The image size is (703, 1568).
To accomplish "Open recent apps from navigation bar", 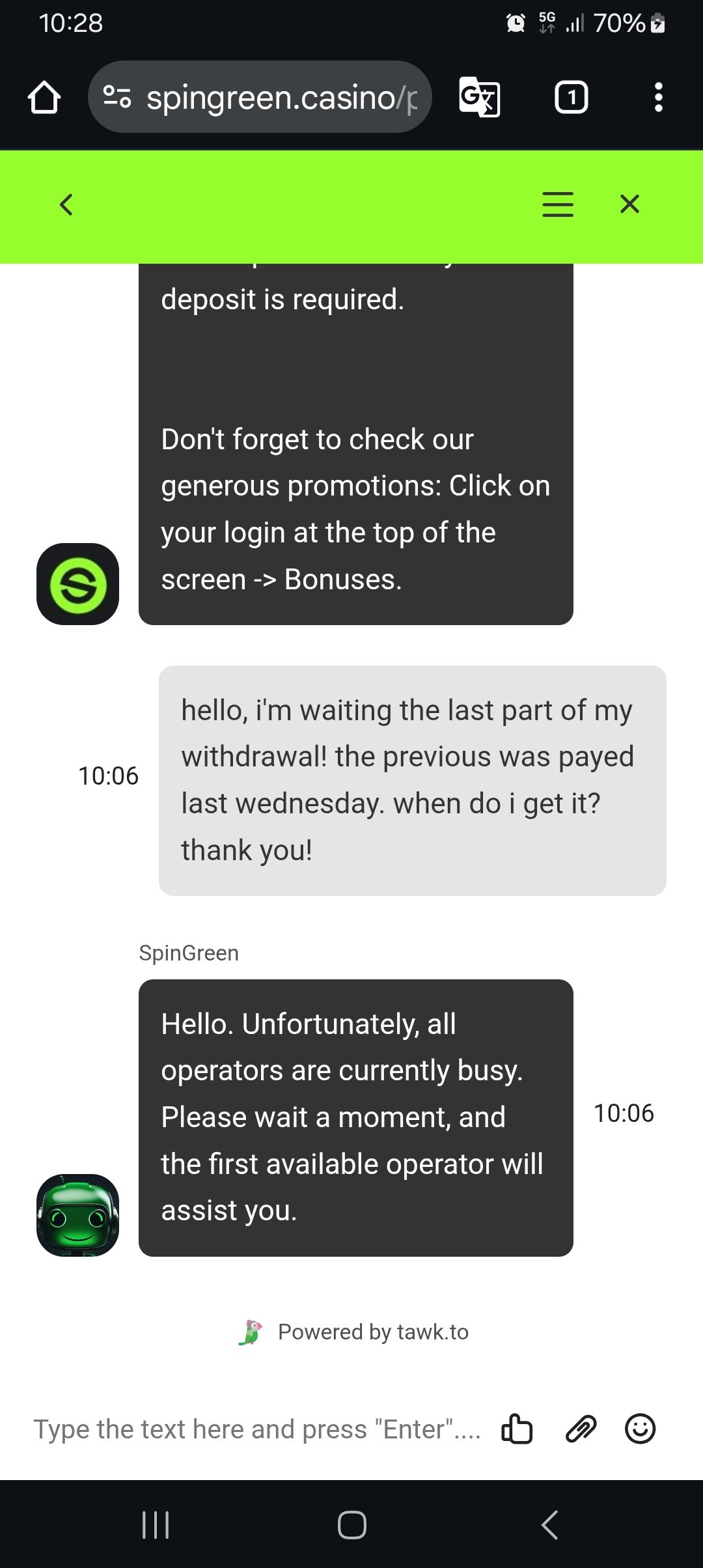I will coord(156,1525).
